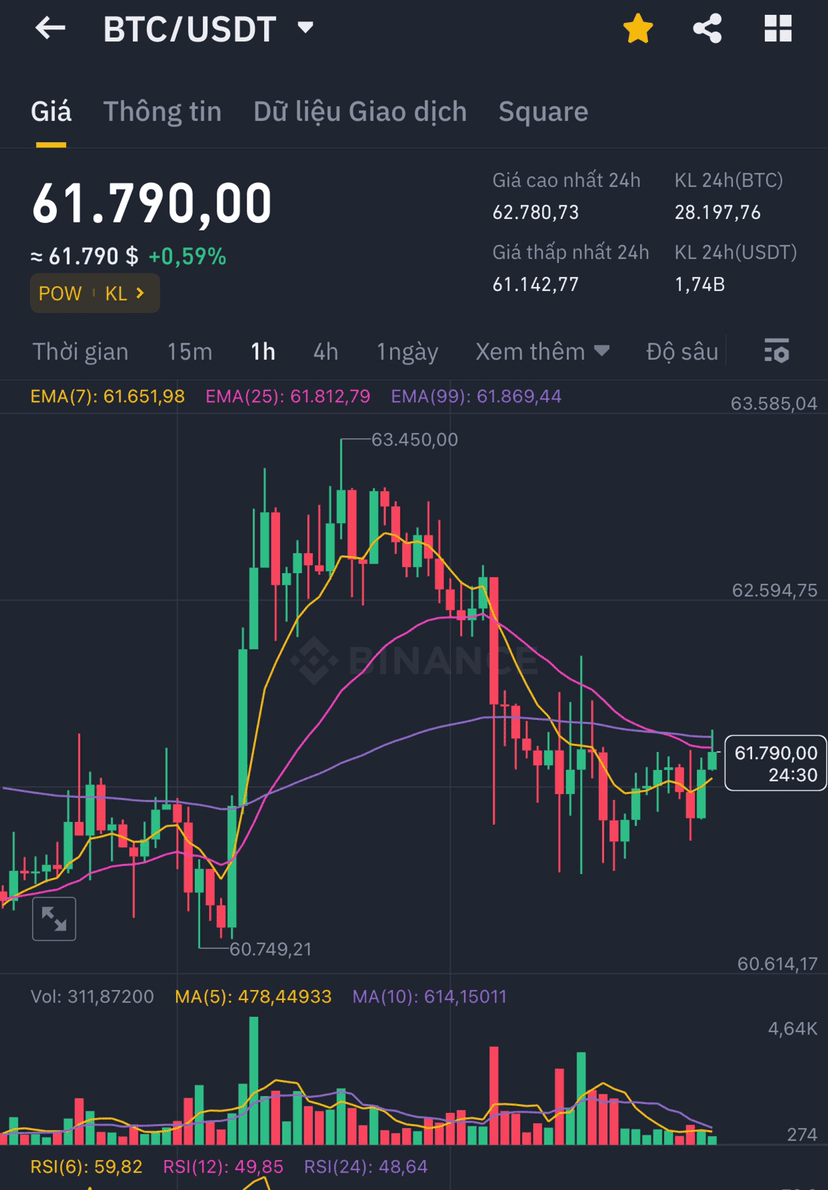Switch to the Thông tin tab
This screenshot has height=1190, width=828.
coord(162,111)
